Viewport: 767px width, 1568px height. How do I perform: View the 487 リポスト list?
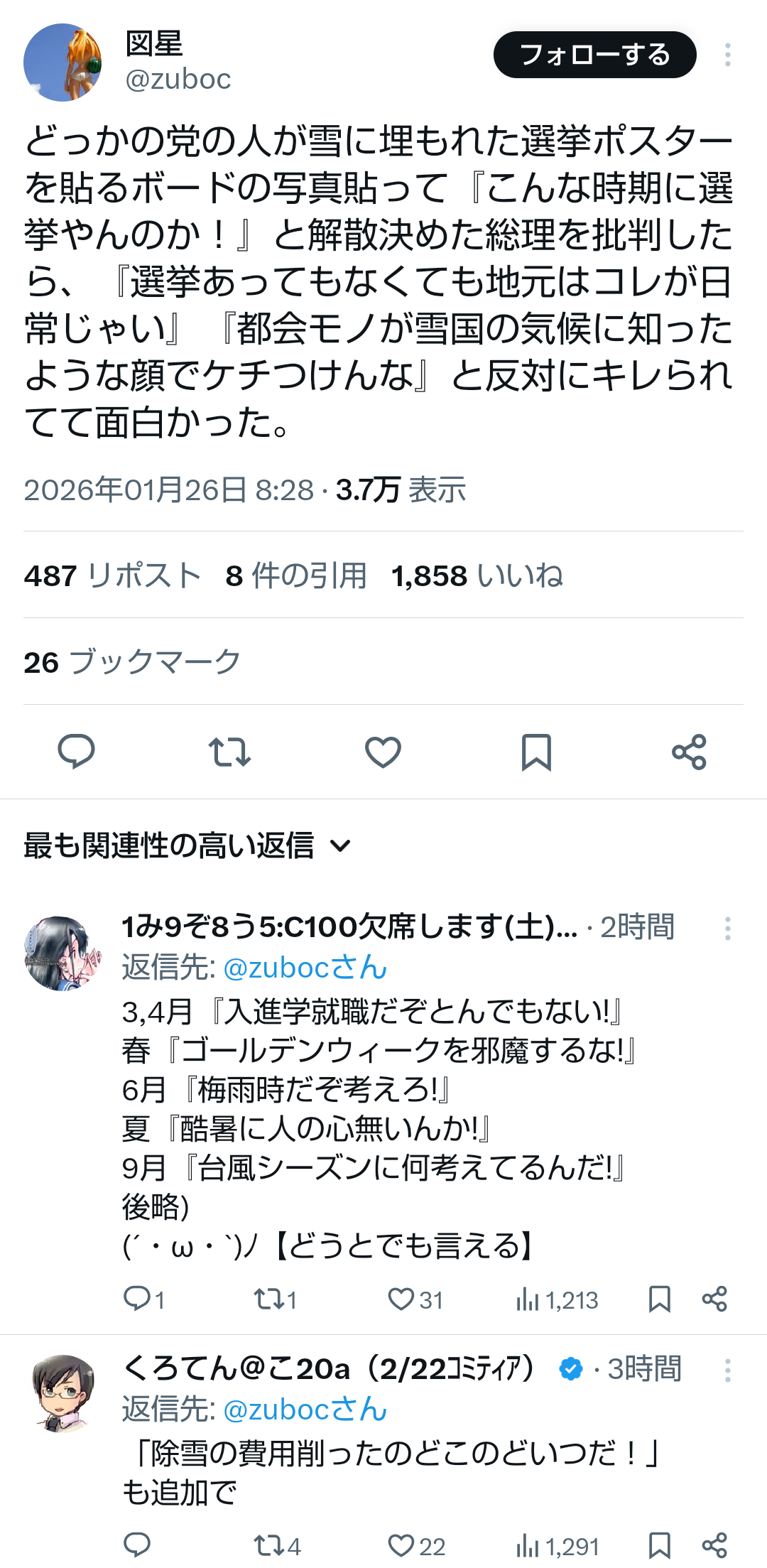[112, 575]
